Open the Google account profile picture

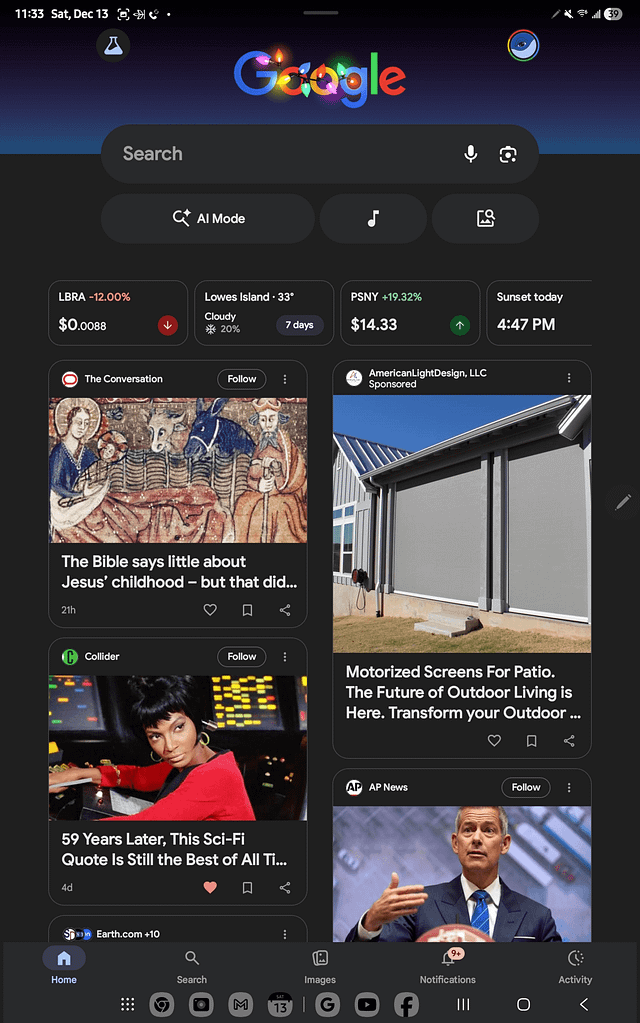pos(523,45)
